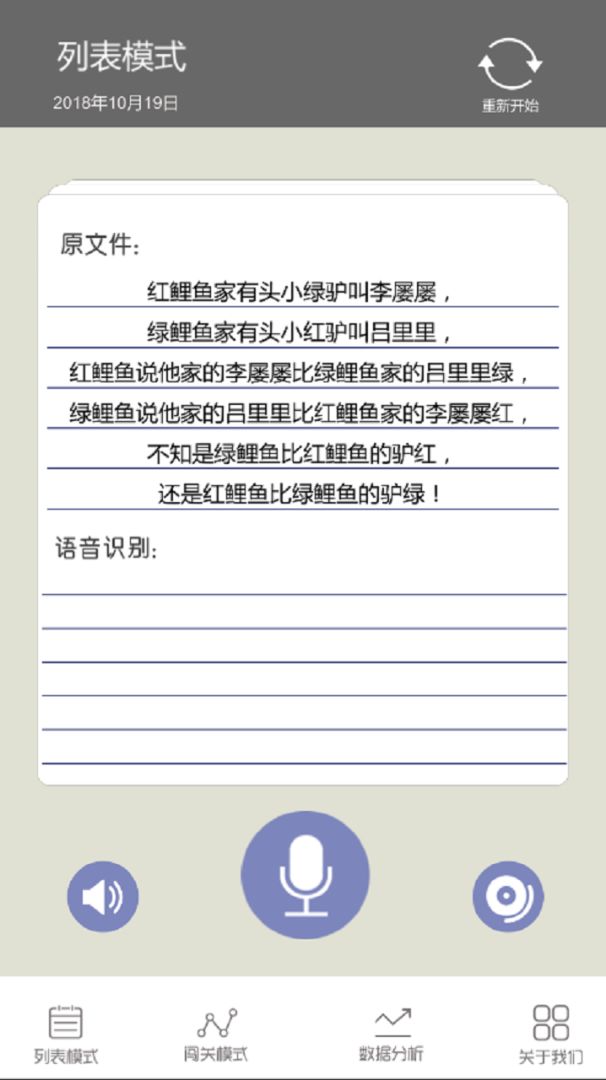This screenshot has height=1080, width=606.
Task: Go to the 关于我们 tab
Action: coord(550,1032)
